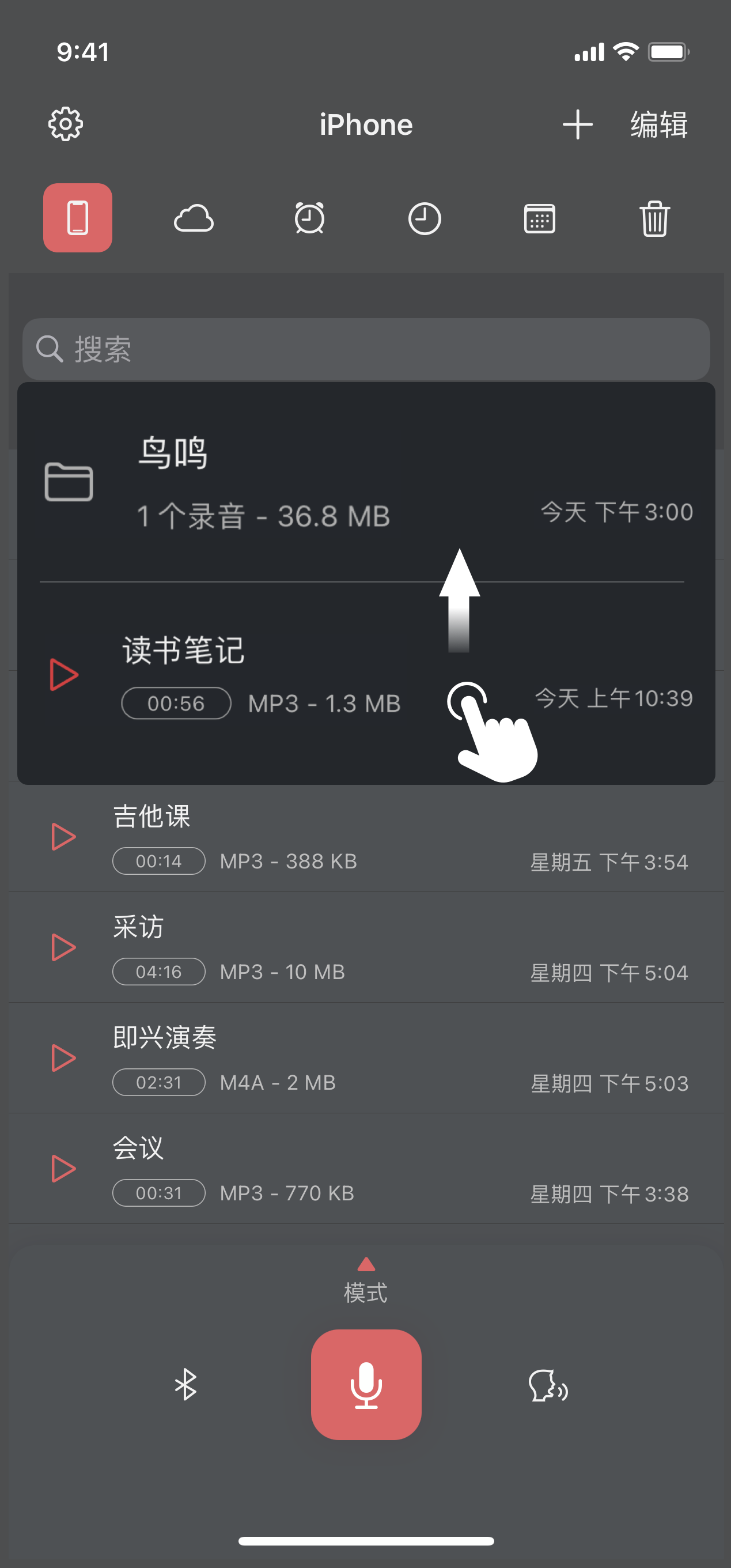Open the speech transcription icon
The height and width of the screenshot is (1568, 731).
point(548,1386)
